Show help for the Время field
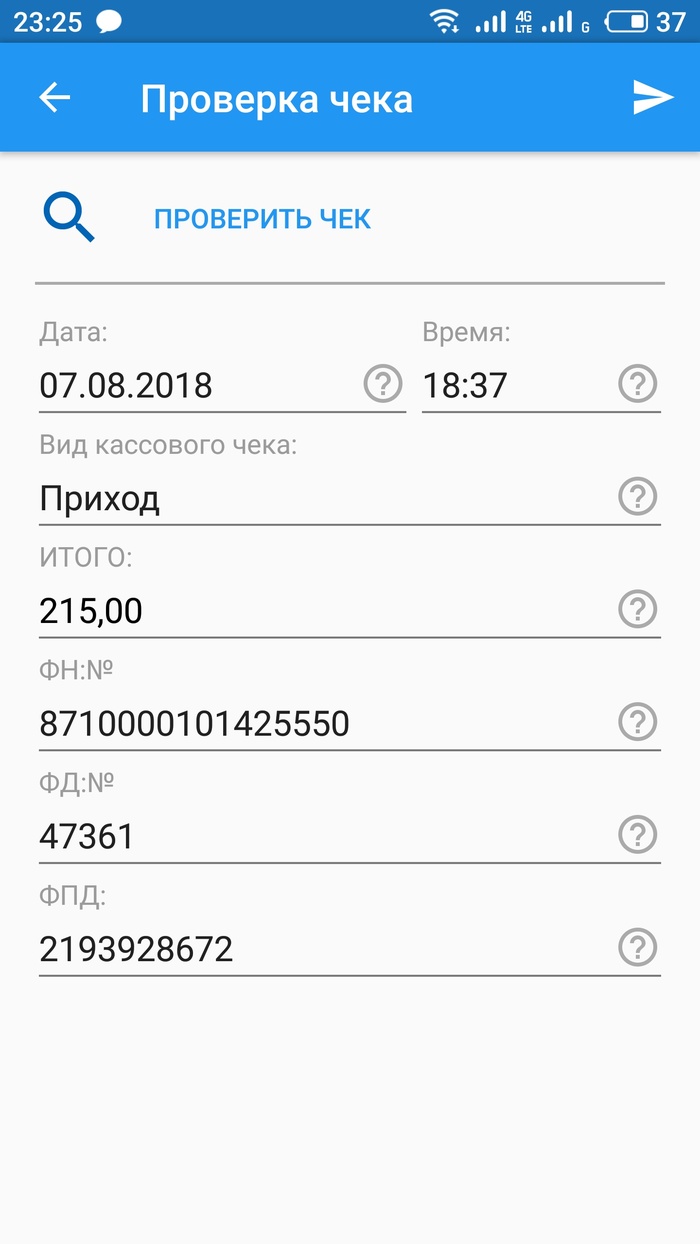This screenshot has height=1244, width=700. coord(637,384)
